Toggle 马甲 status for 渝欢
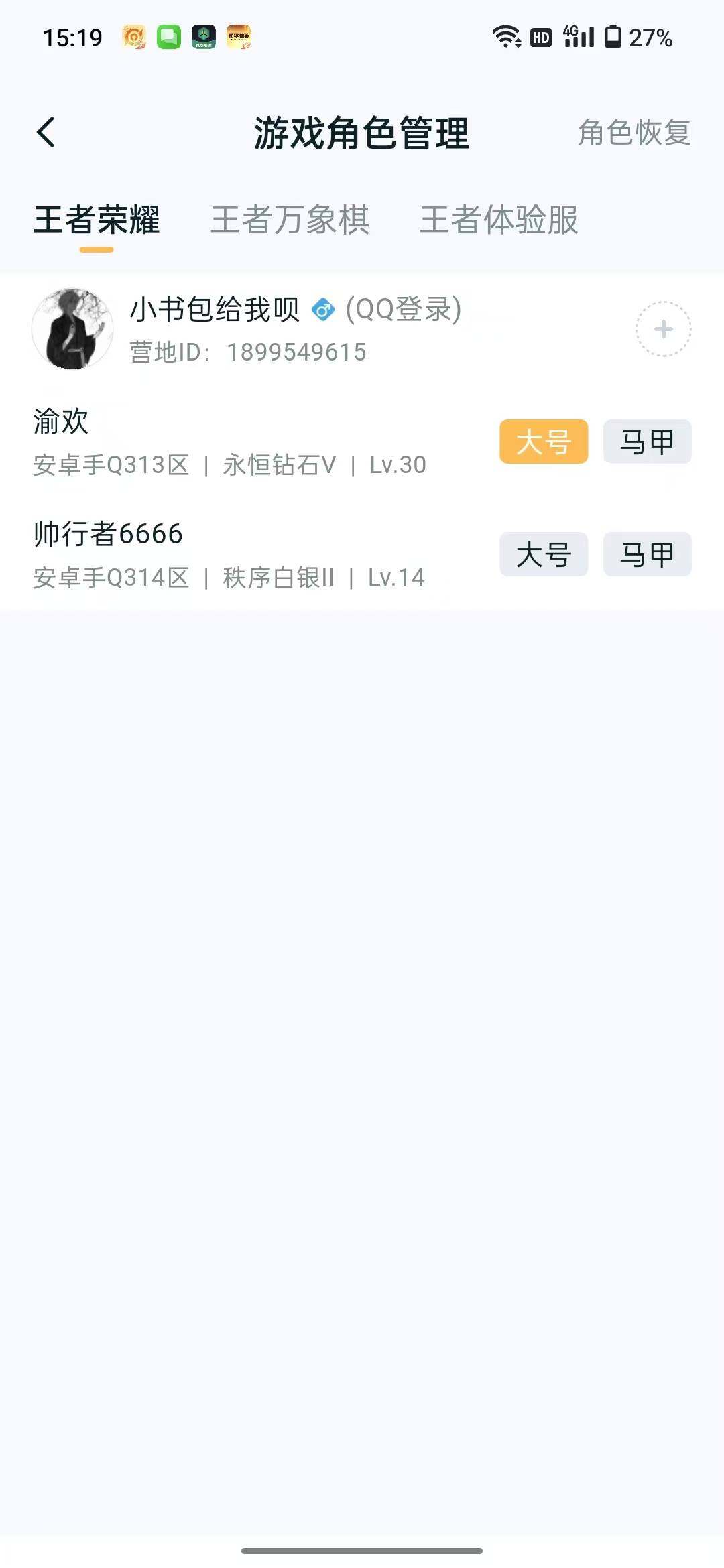Screen dimensions: 724x1568 click(x=646, y=442)
